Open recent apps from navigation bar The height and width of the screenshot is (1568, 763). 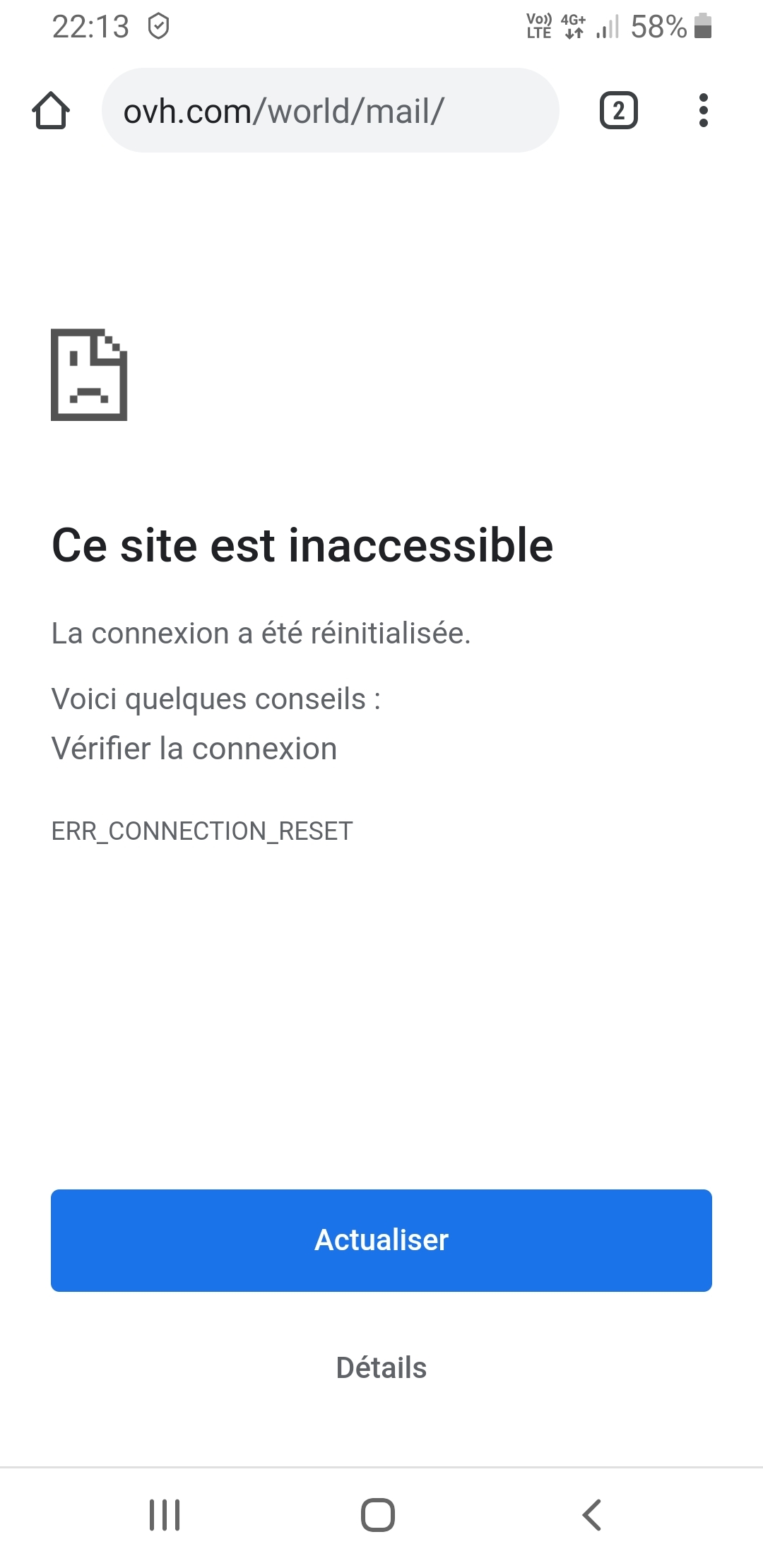165,1515
